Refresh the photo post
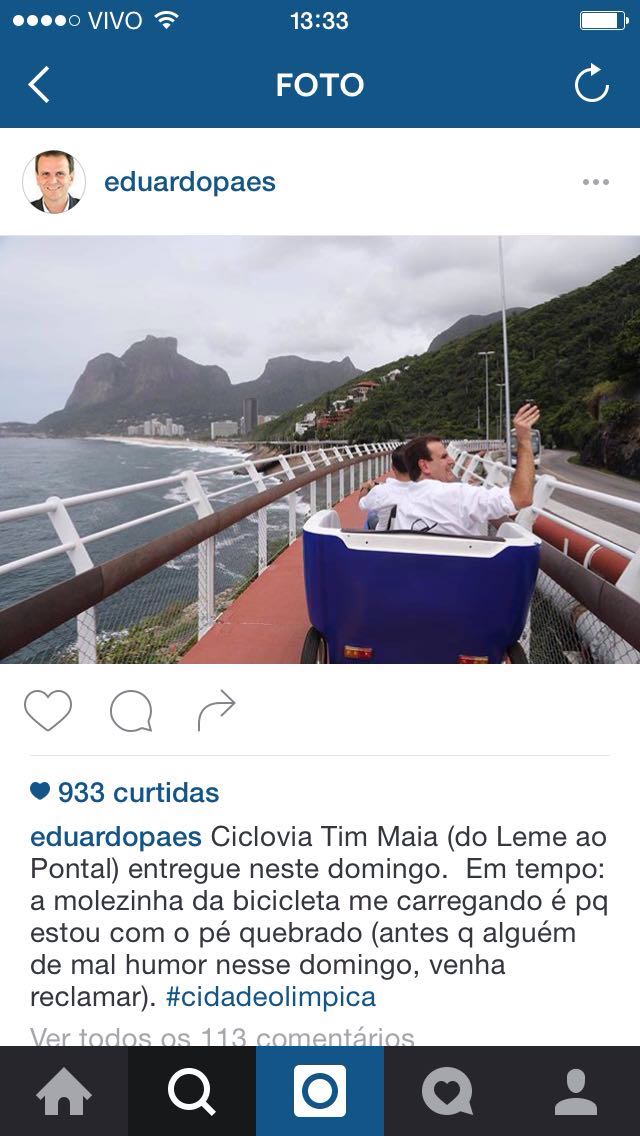Image resolution: width=640 pixels, height=1136 pixels. pyautogui.click(x=591, y=85)
